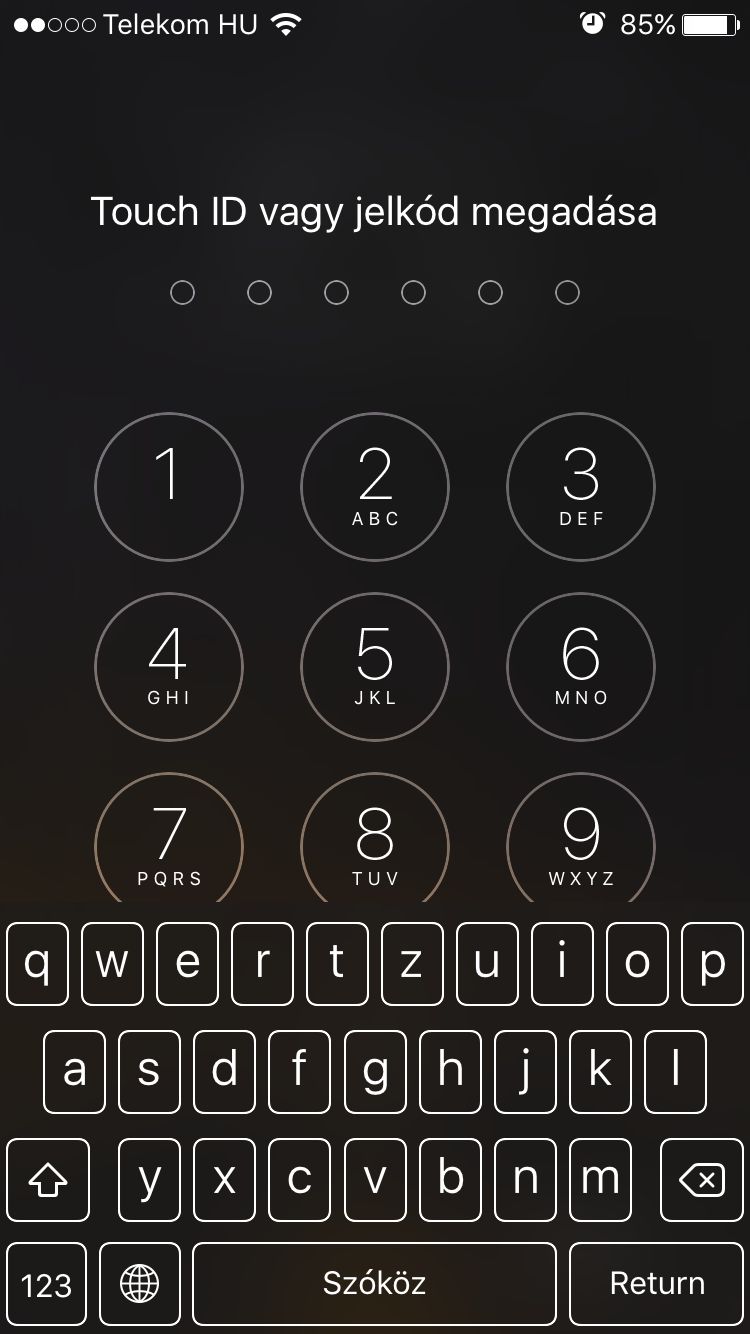The width and height of the screenshot is (750, 1334).
Task: Enter digit 2 ABC on the keypad
Action: coord(375,487)
